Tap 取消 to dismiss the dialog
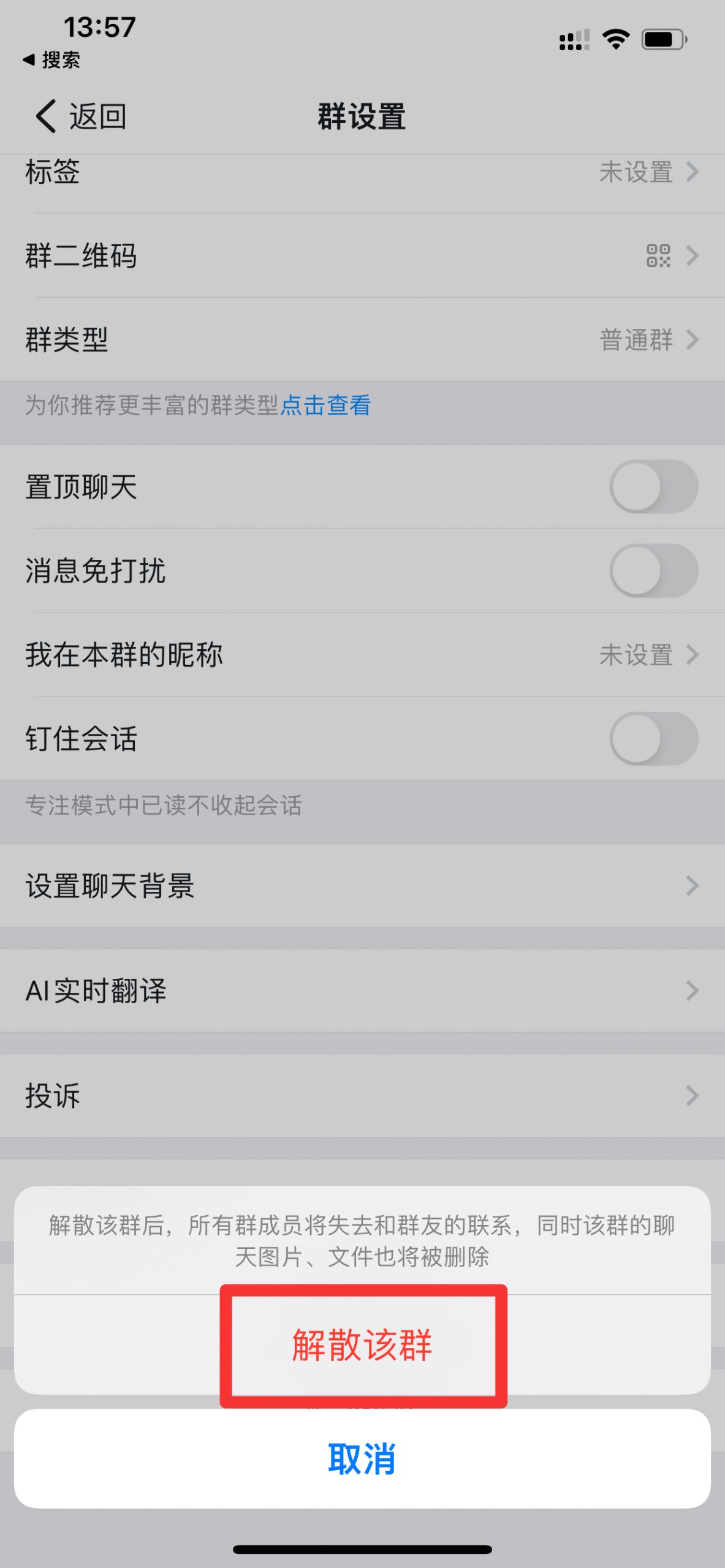 point(363,1458)
